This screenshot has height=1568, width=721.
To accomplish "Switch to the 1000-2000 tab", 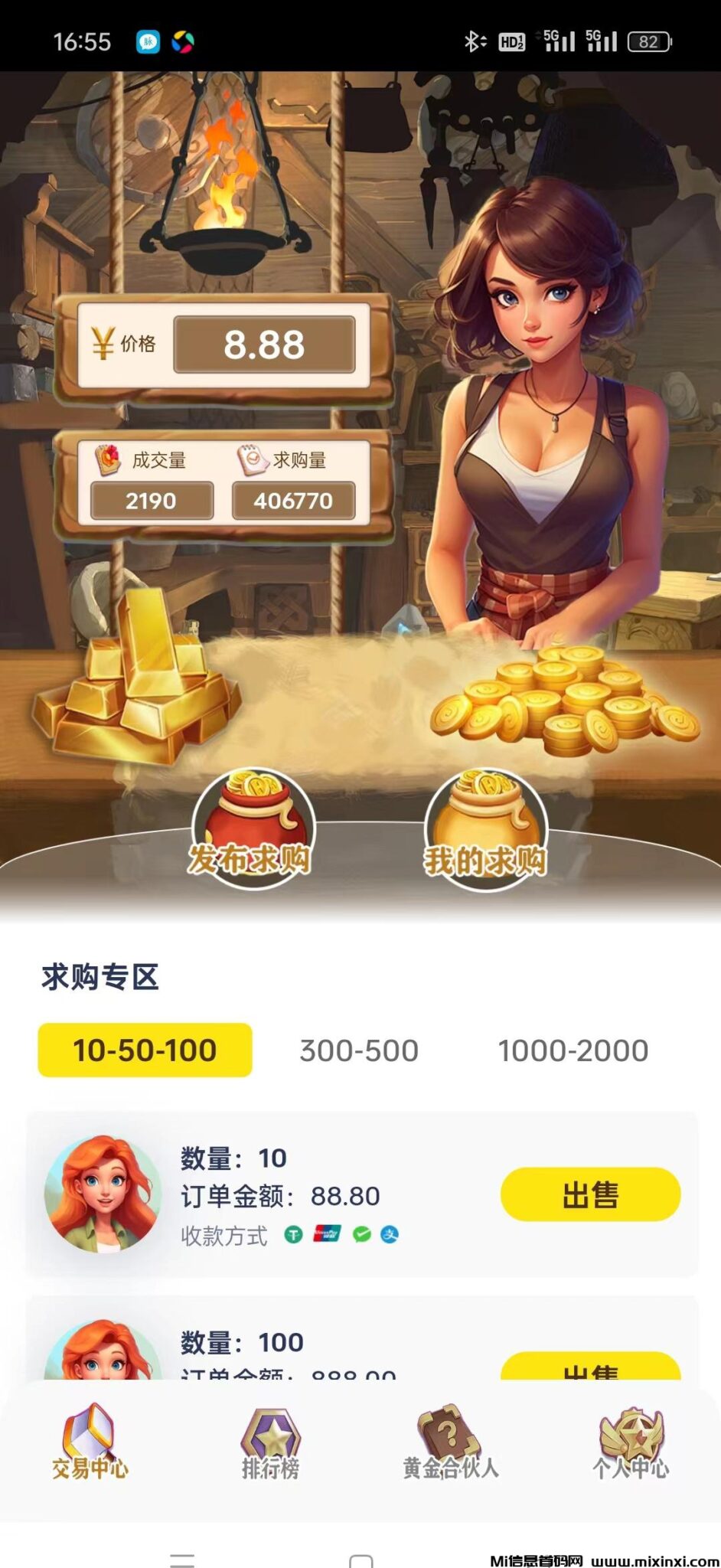I will [574, 1050].
